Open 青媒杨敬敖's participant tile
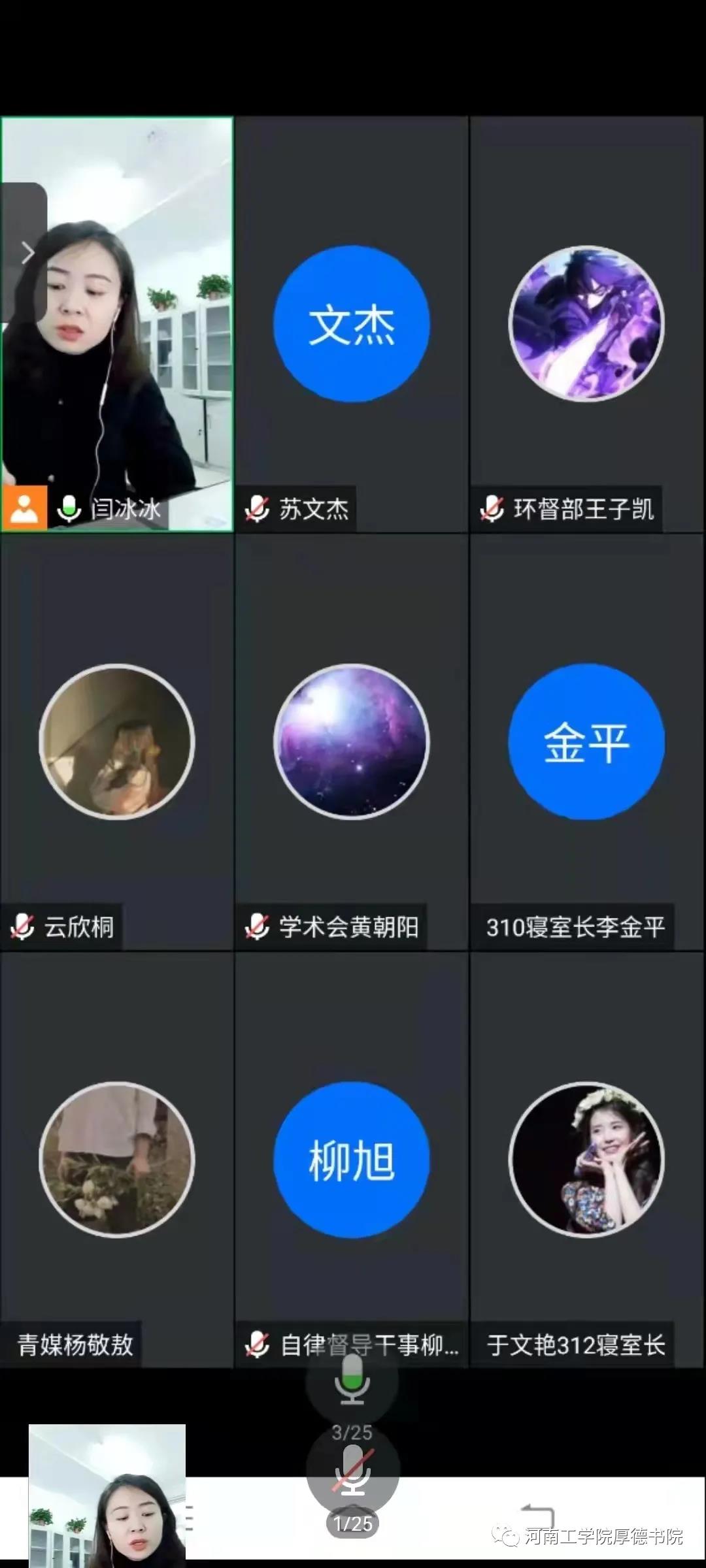706x1568 pixels. 117,1160
